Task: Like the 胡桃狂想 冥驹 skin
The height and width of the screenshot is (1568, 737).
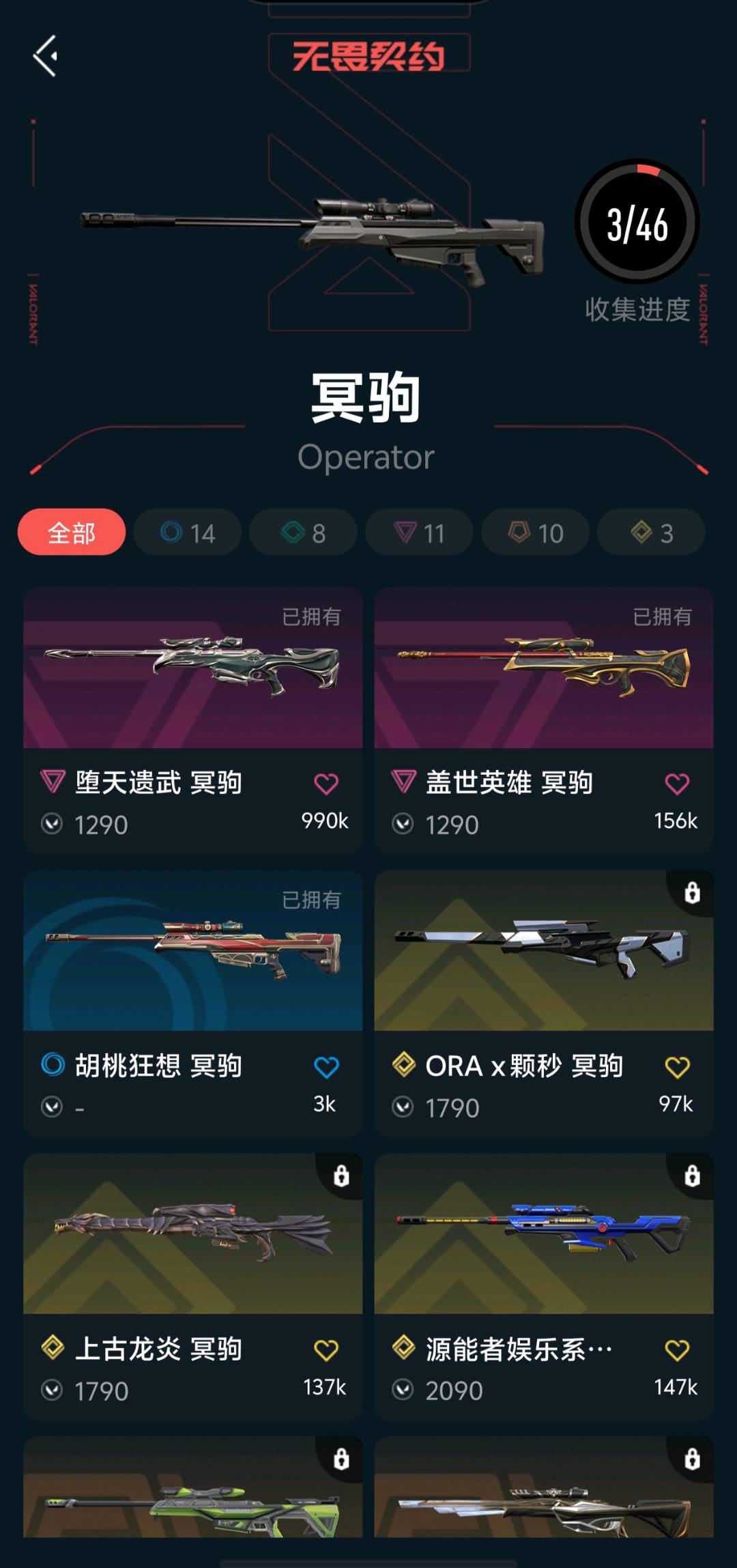Action: (x=326, y=1067)
